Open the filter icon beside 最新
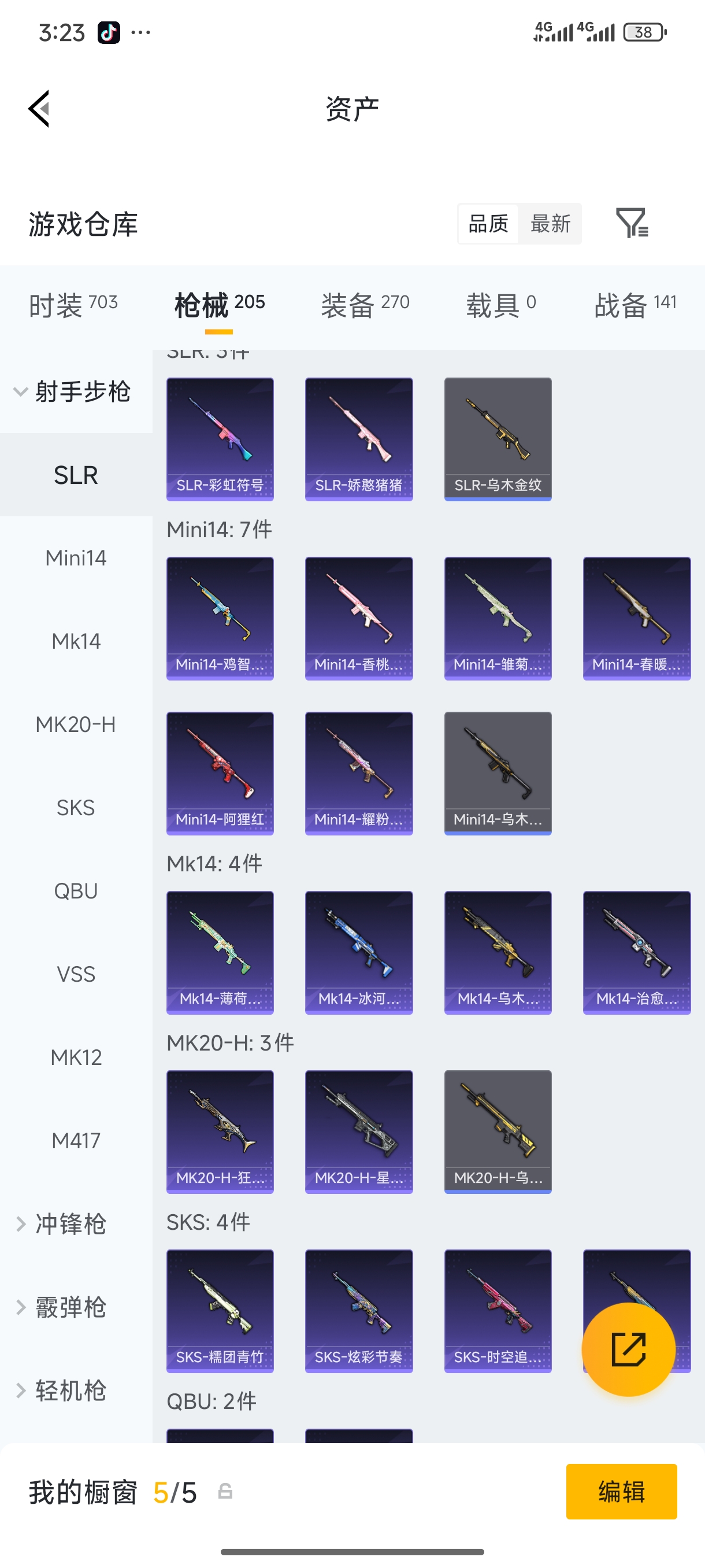This screenshot has height=1568, width=705. point(632,223)
